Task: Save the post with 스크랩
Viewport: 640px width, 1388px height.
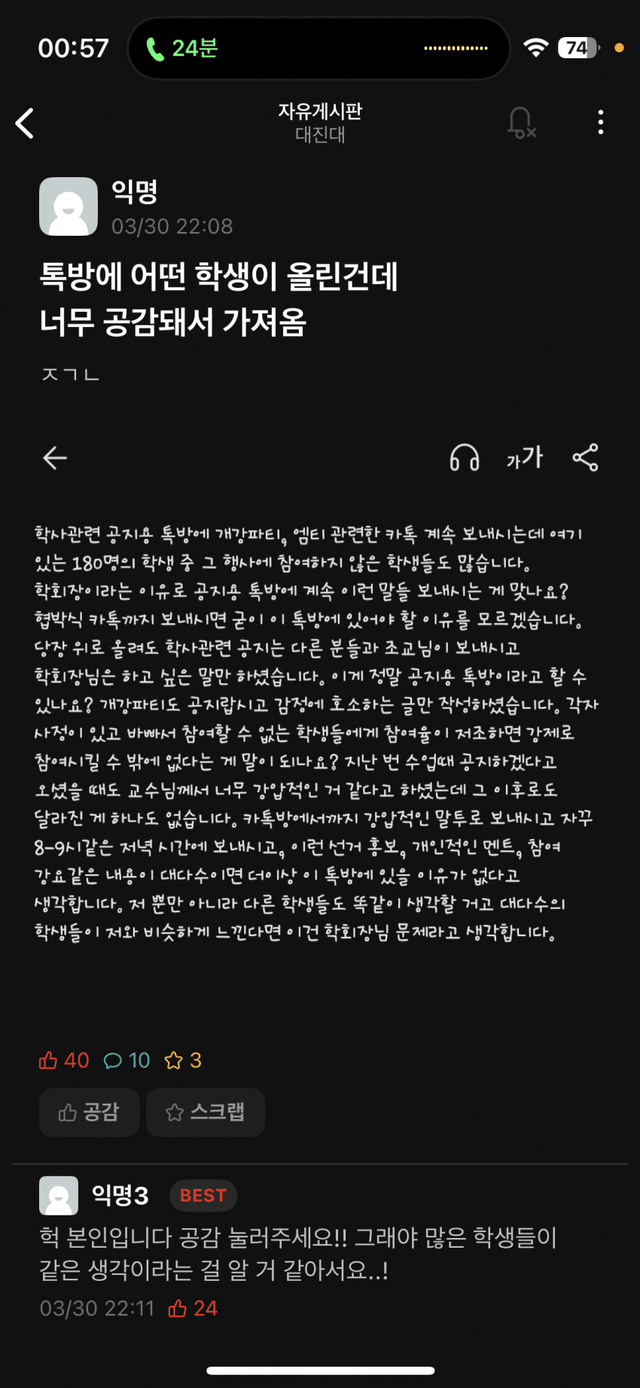Action: point(205,1112)
